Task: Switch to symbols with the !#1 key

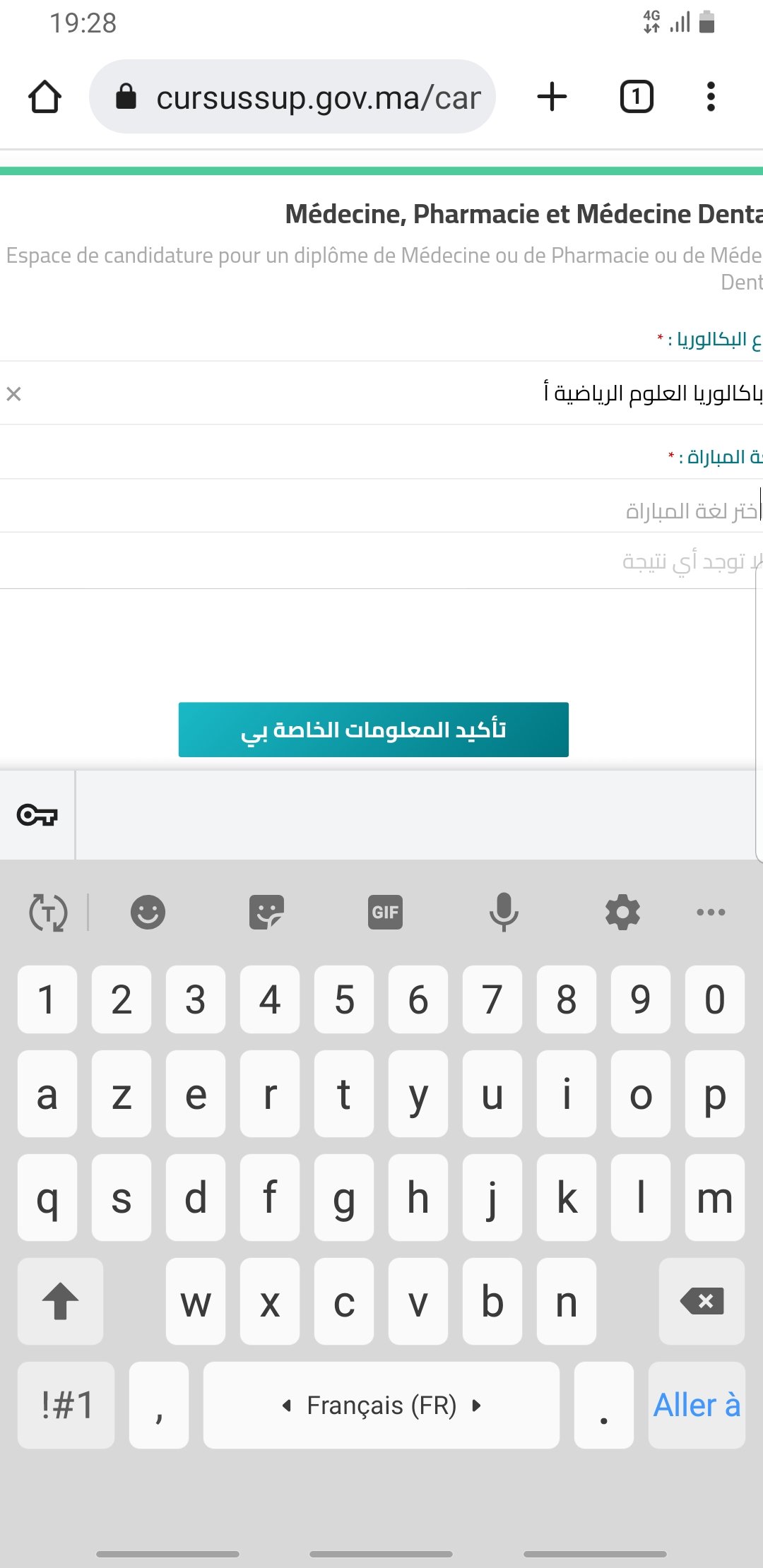Action: [x=66, y=1405]
